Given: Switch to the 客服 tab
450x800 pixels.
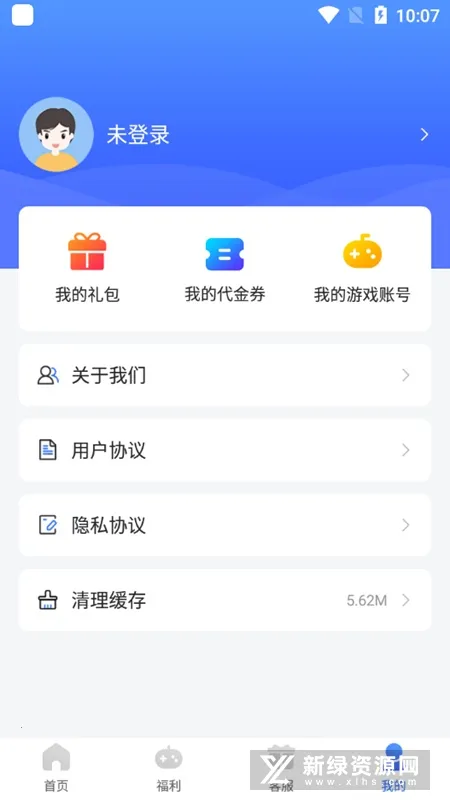Looking at the screenshot, I should [281, 767].
